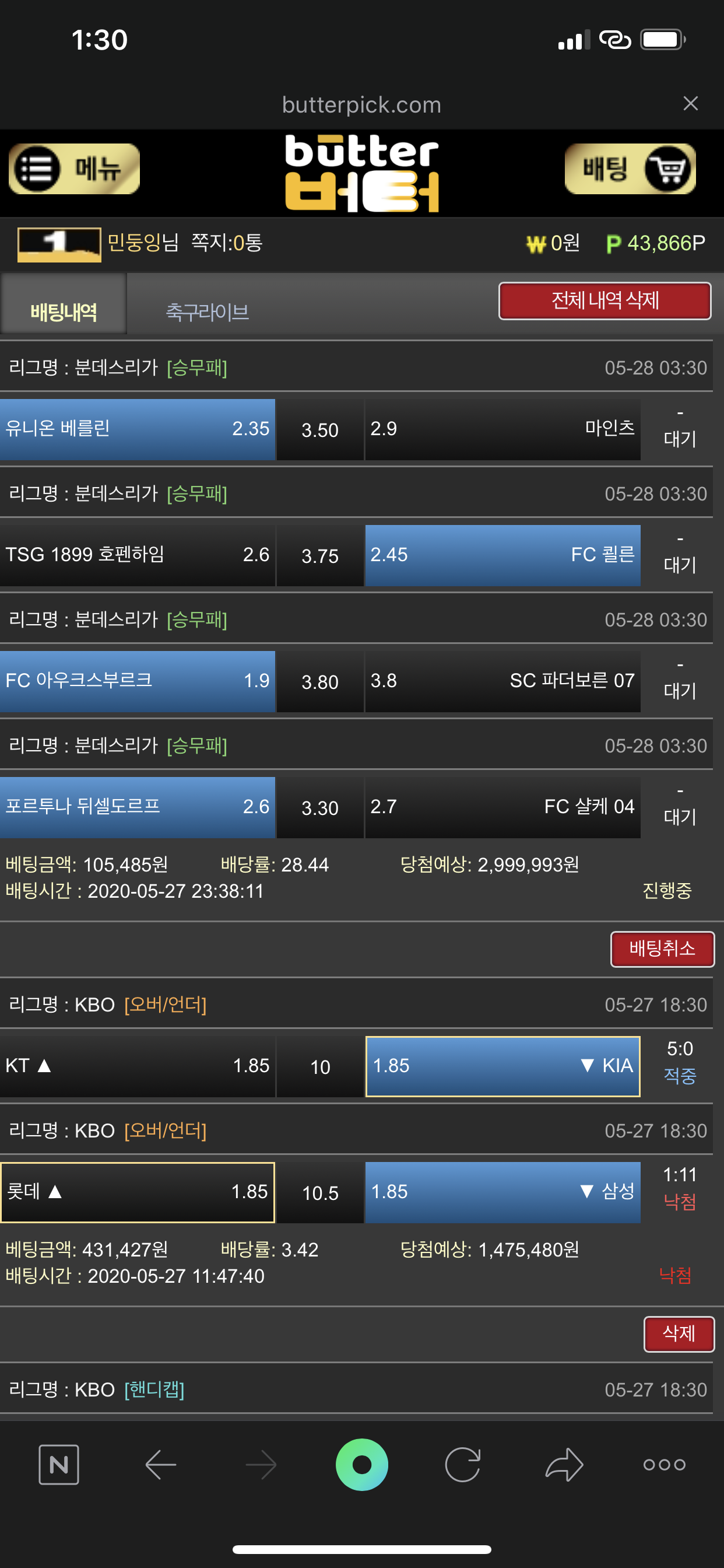The height and width of the screenshot is (1568, 724).
Task: Close the butterpick.com browser page
Action: coord(690,103)
